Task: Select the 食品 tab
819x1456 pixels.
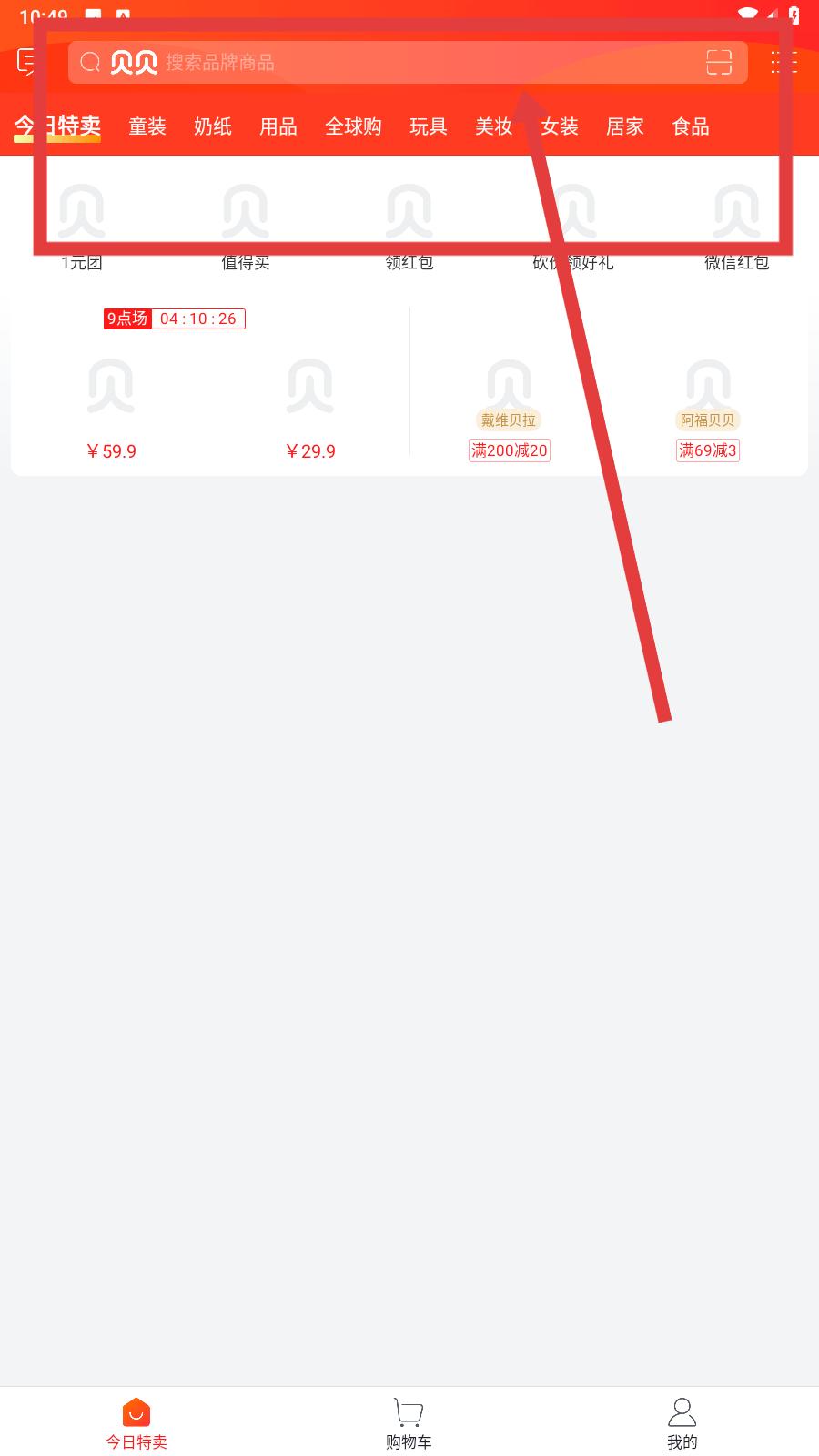Action: click(691, 126)
